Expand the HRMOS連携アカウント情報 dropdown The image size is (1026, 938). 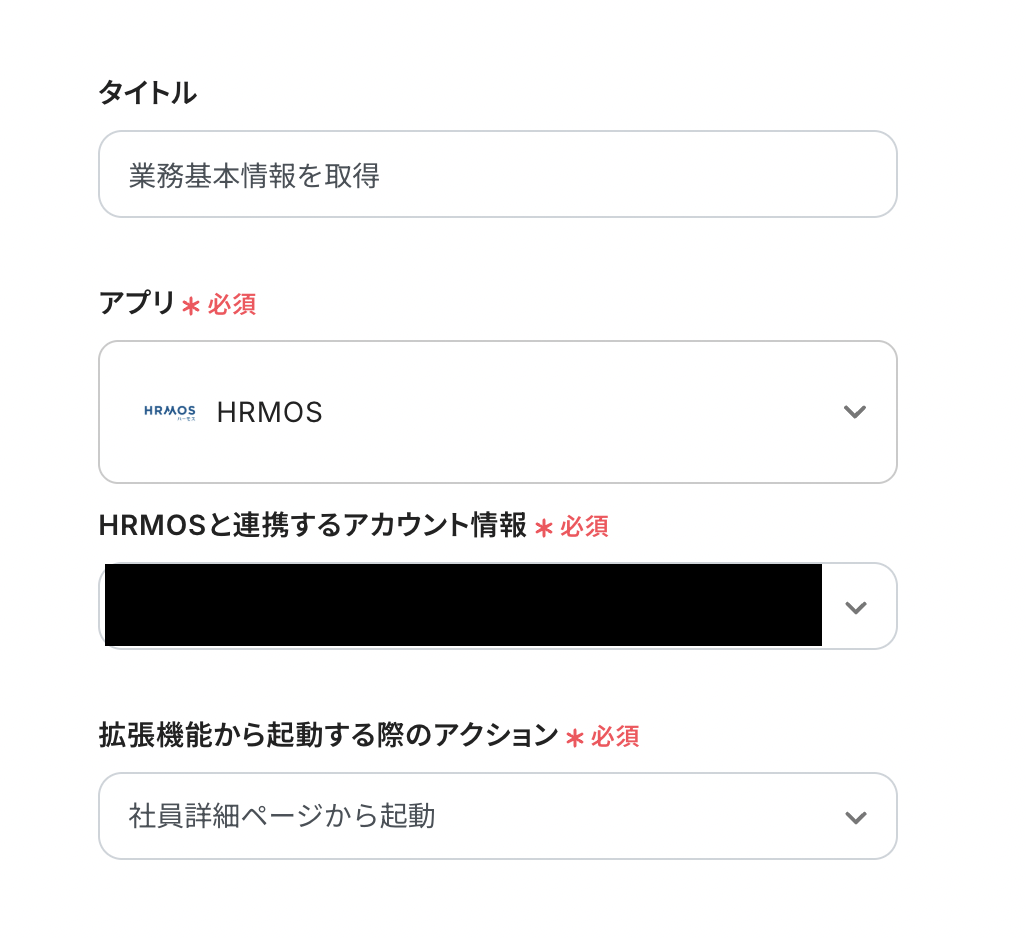click(854, 607)
